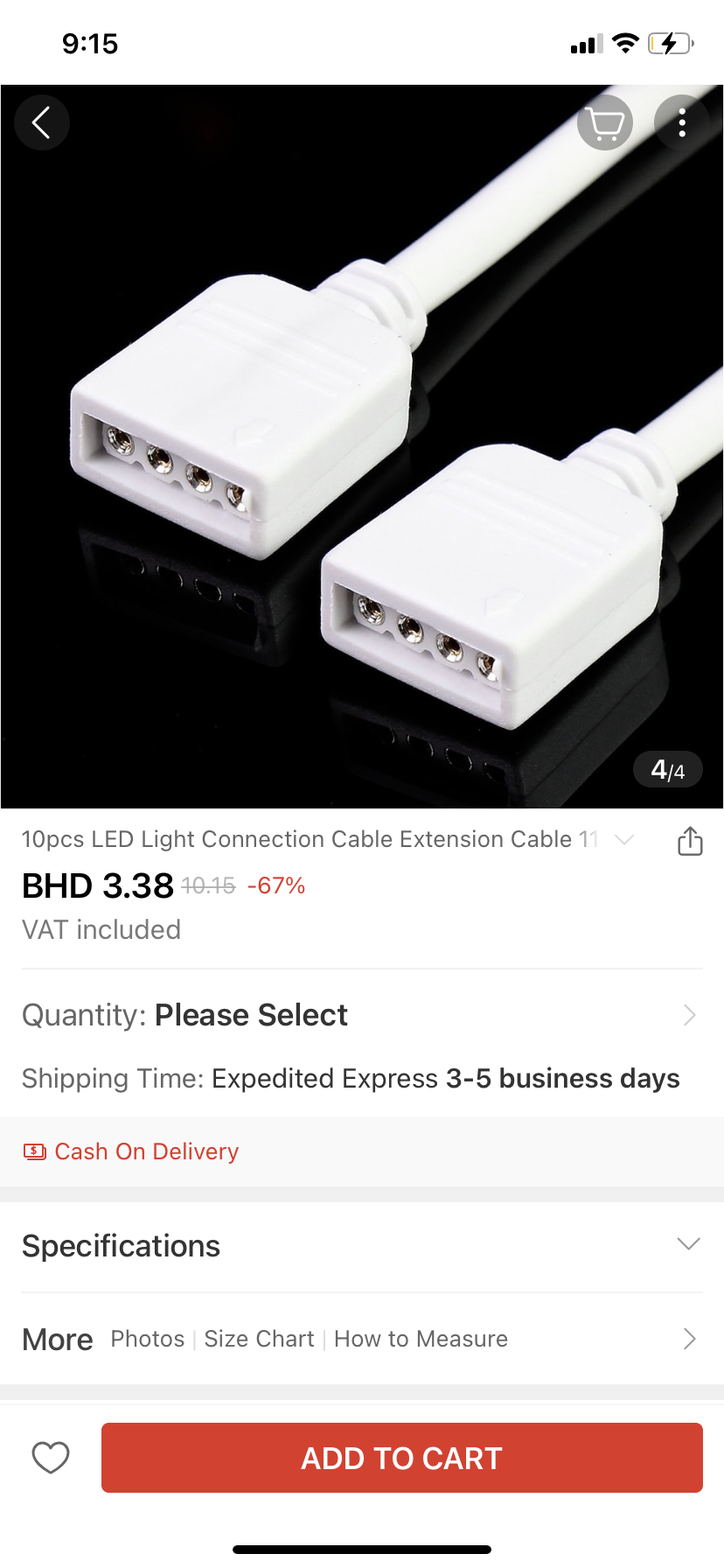The width and height of the screenshot is (724, 1568).
Task: Expand the Specifications section
Action: 361,1246
